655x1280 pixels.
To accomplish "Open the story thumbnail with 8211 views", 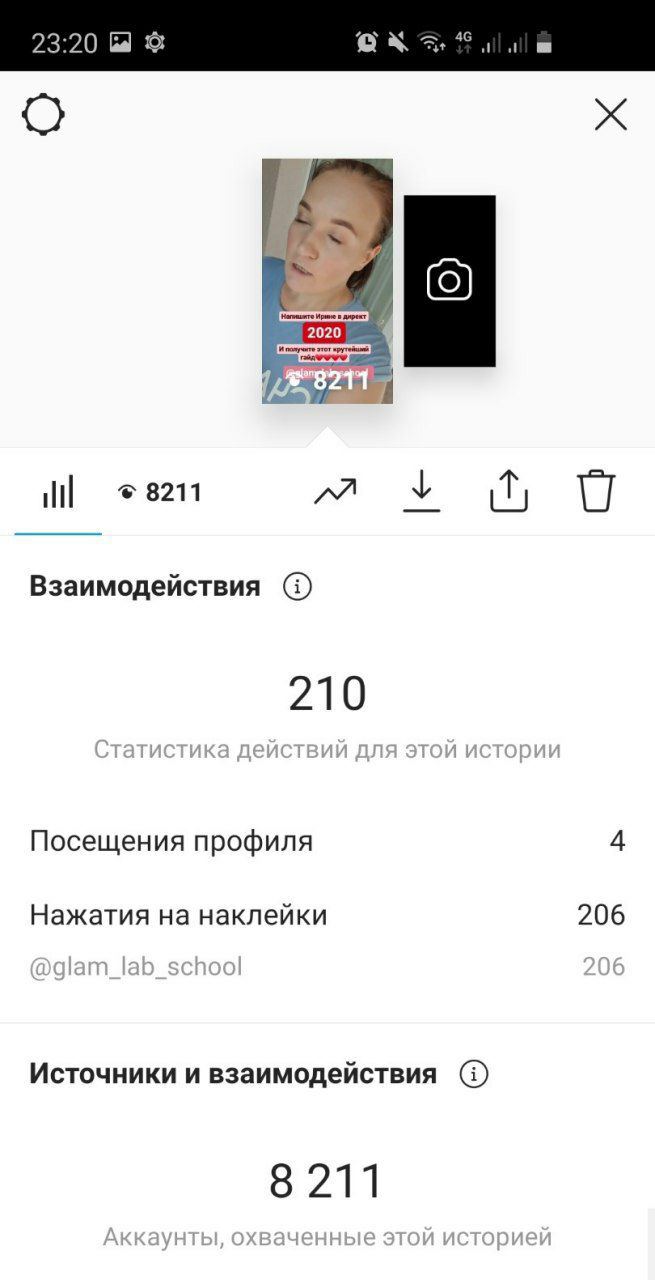I will 327,281.
